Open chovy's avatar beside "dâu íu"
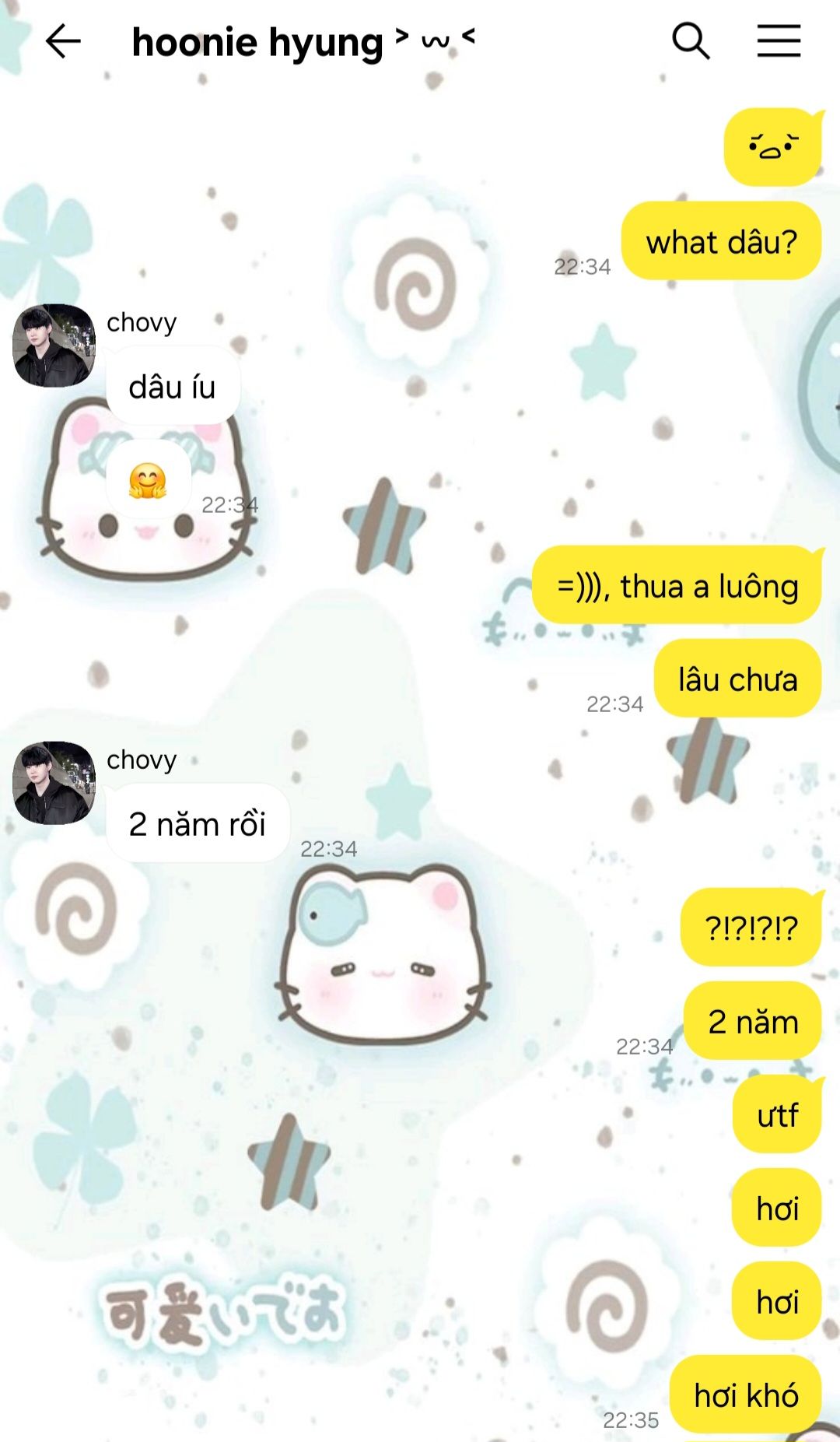840x1442 pixels. coord(54,345)
